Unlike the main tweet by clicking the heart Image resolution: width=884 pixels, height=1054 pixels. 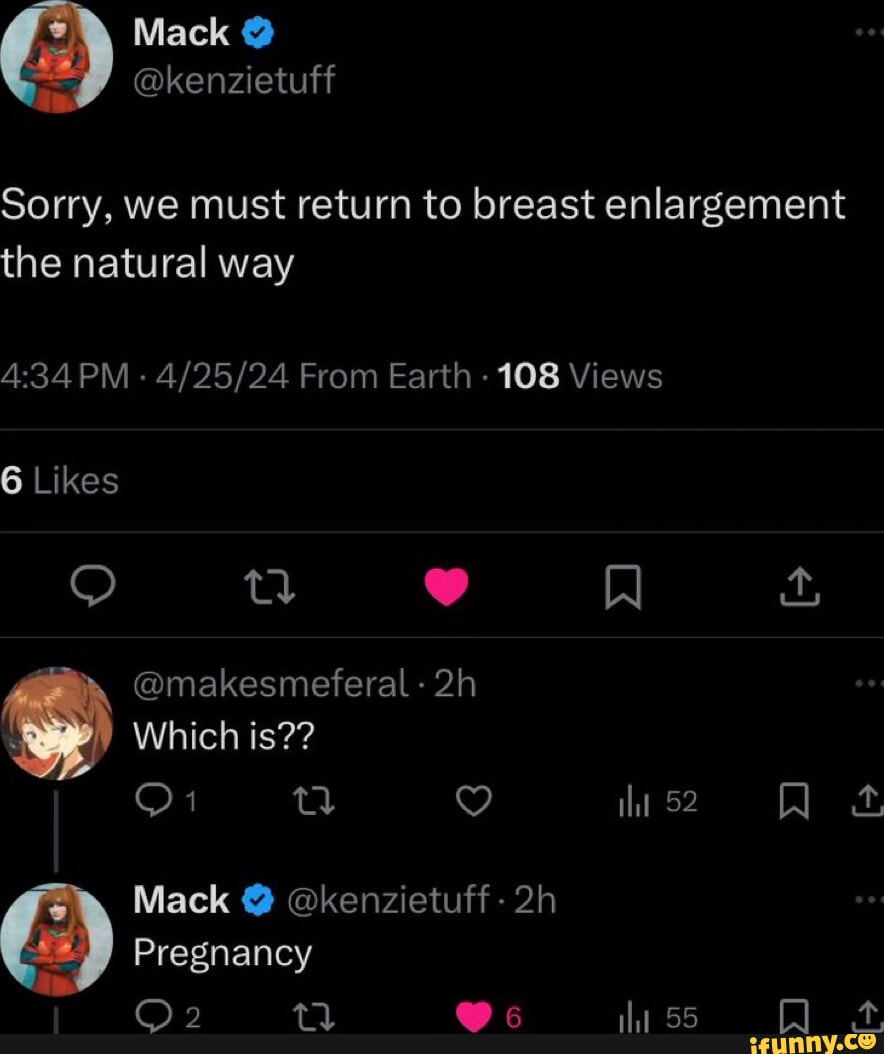(x=446, y=587)
